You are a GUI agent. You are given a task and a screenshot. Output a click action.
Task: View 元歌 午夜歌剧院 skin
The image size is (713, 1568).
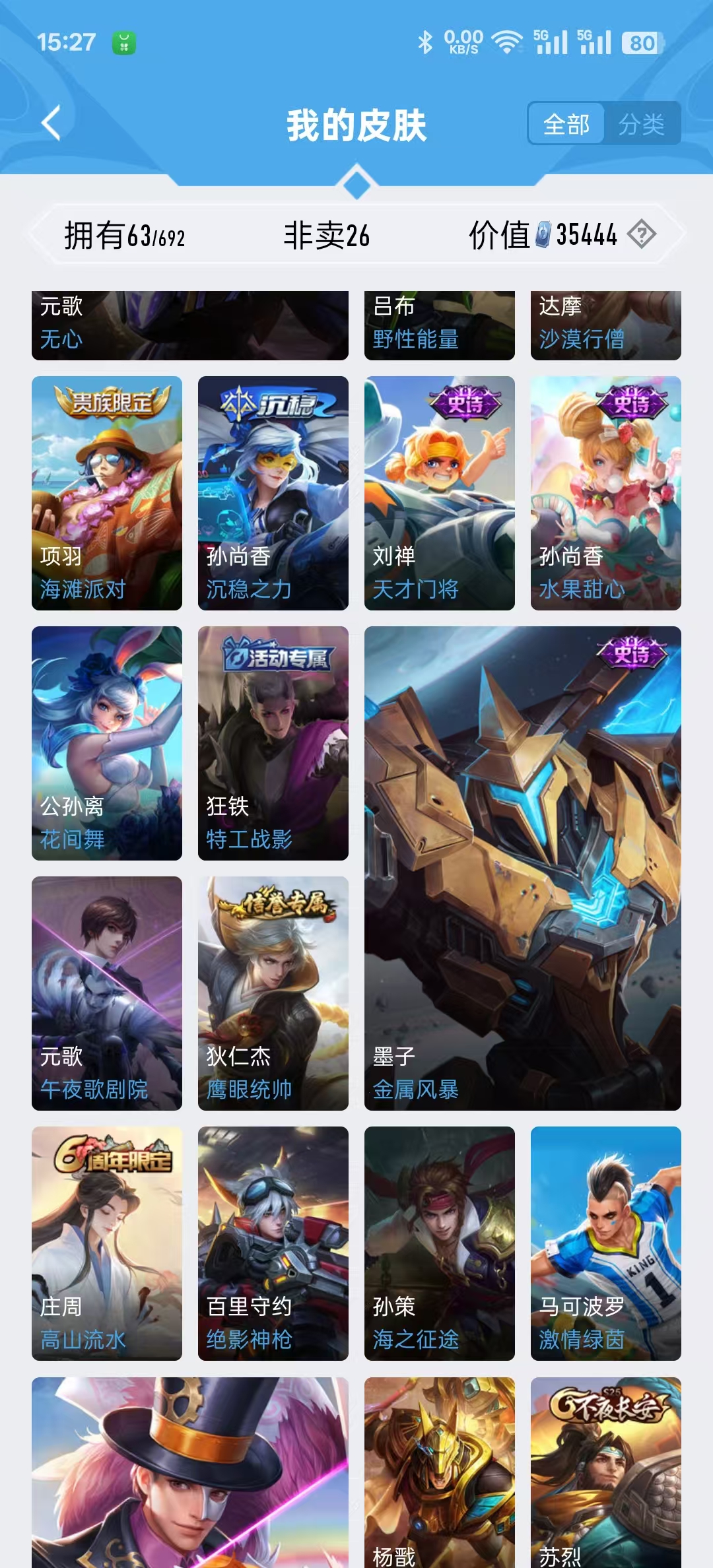[107, 993]
